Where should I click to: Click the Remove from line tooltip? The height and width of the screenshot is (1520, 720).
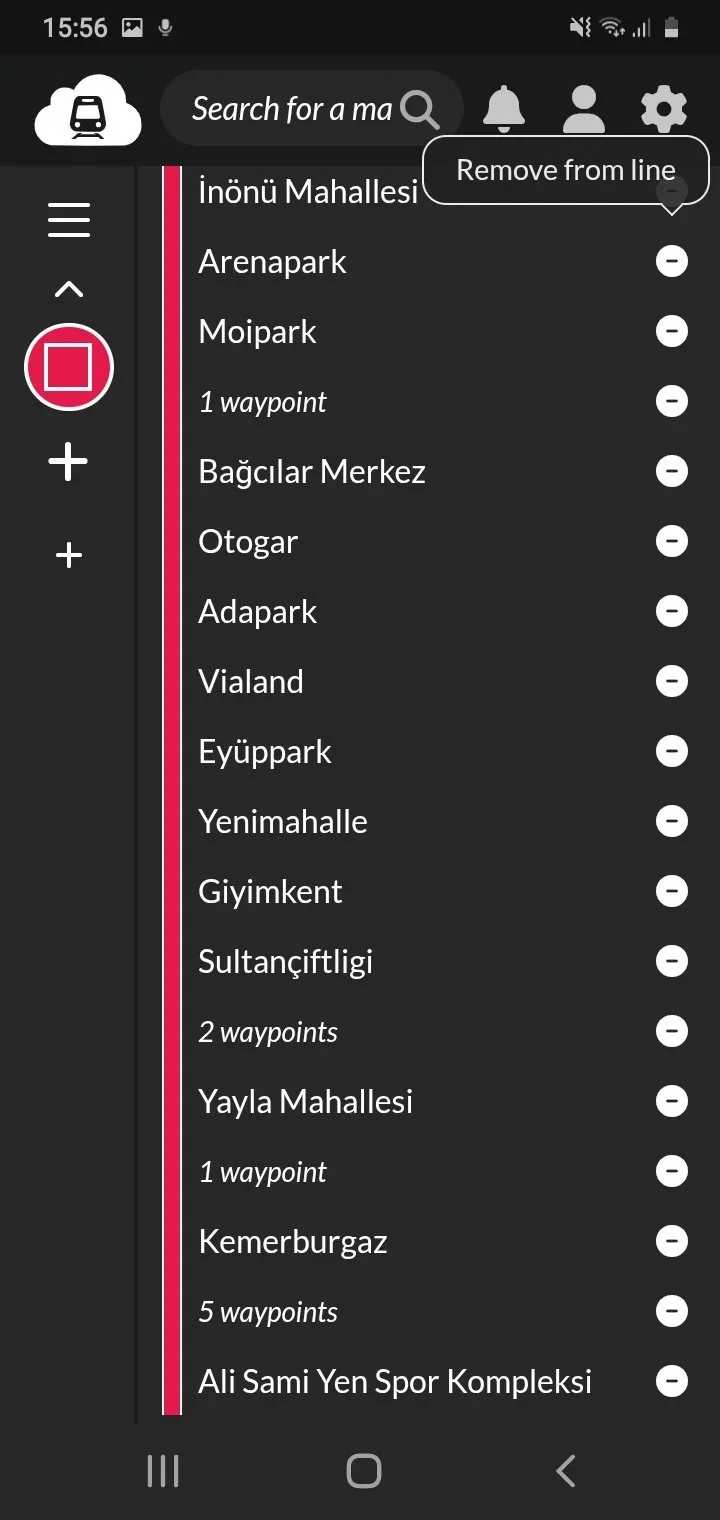565,169
